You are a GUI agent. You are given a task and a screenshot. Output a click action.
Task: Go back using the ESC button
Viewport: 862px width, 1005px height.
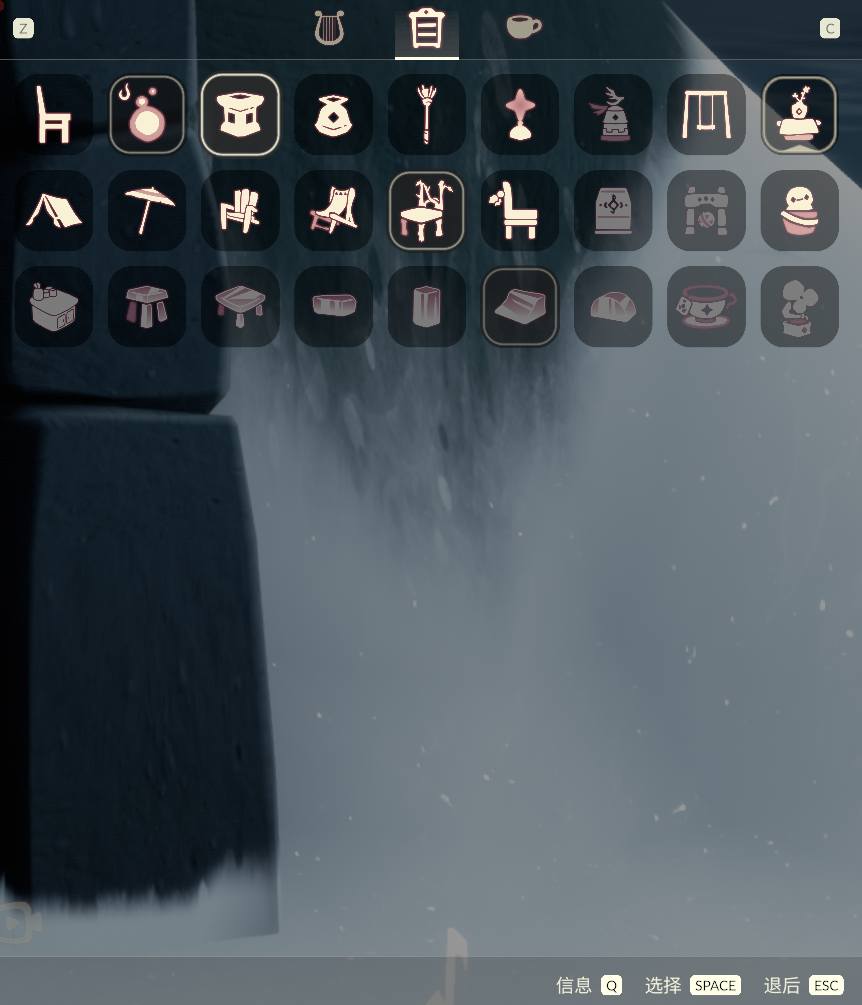pyautogui.click(x=826, y=985)
